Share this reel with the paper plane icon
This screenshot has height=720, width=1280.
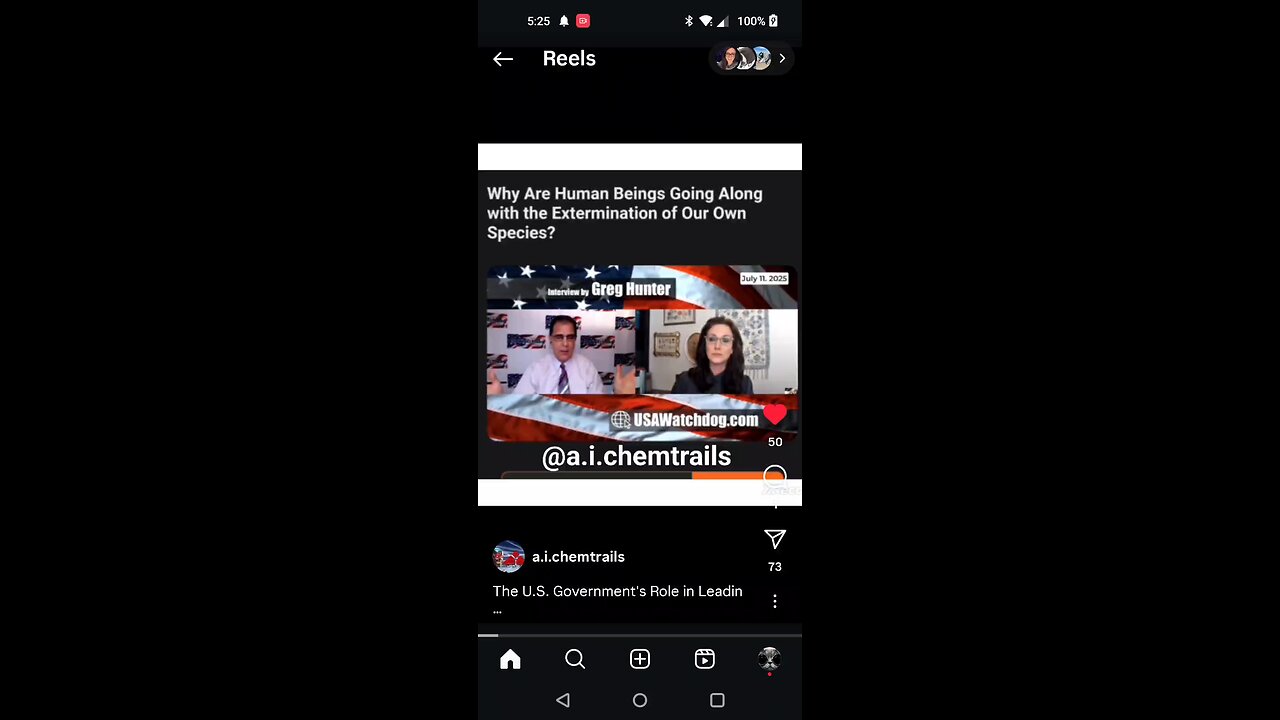(x=775, y=540)
